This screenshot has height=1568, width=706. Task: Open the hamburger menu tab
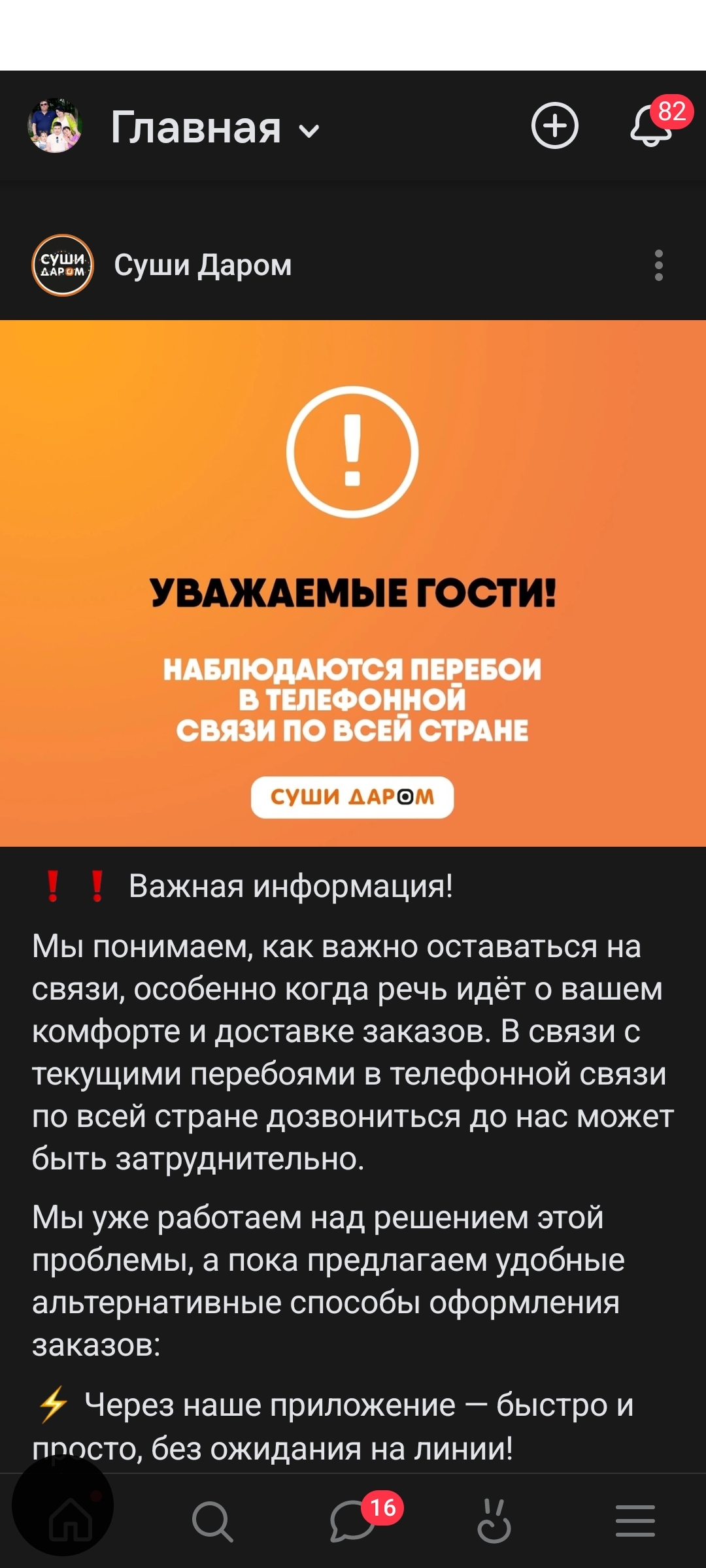point(635,1521)
